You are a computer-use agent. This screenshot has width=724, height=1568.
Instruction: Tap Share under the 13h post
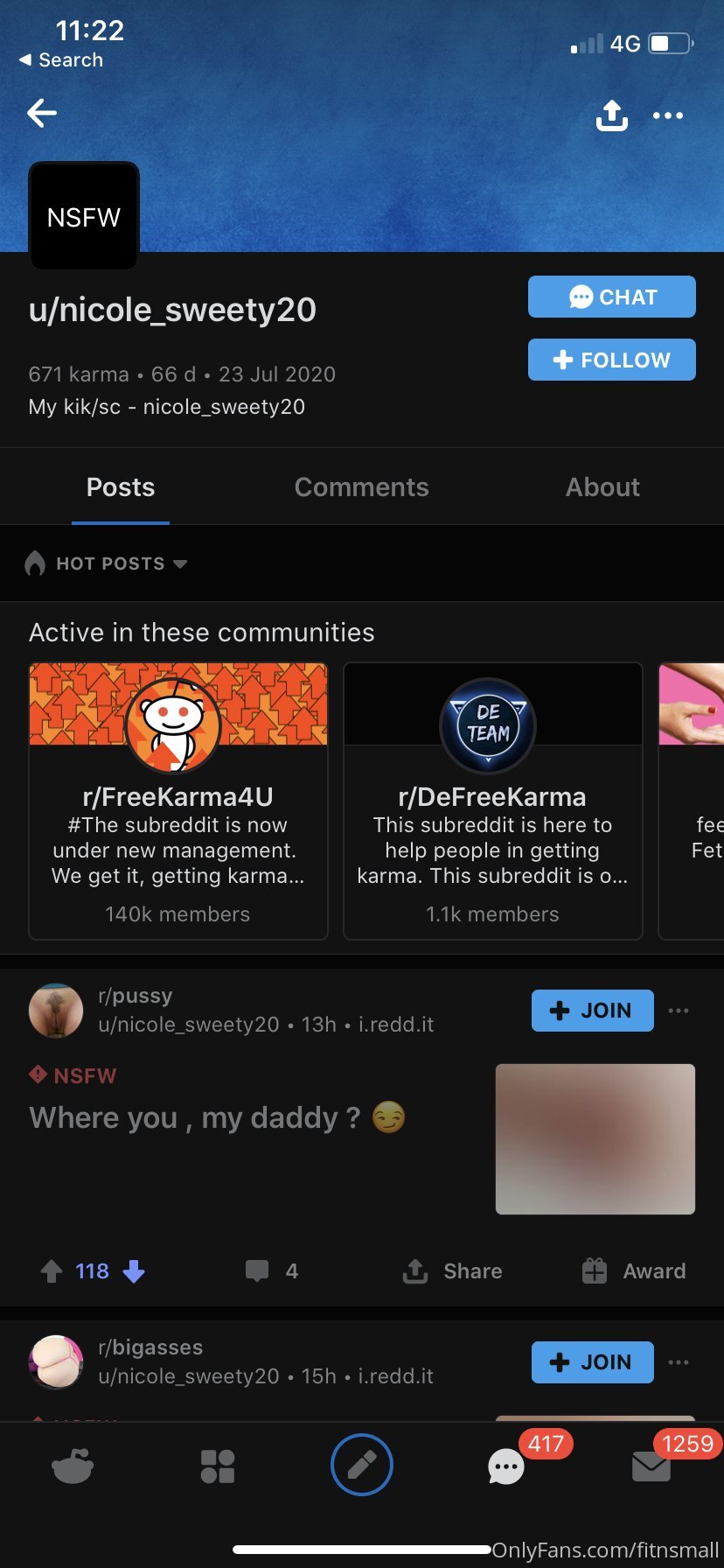[452, 1271]
